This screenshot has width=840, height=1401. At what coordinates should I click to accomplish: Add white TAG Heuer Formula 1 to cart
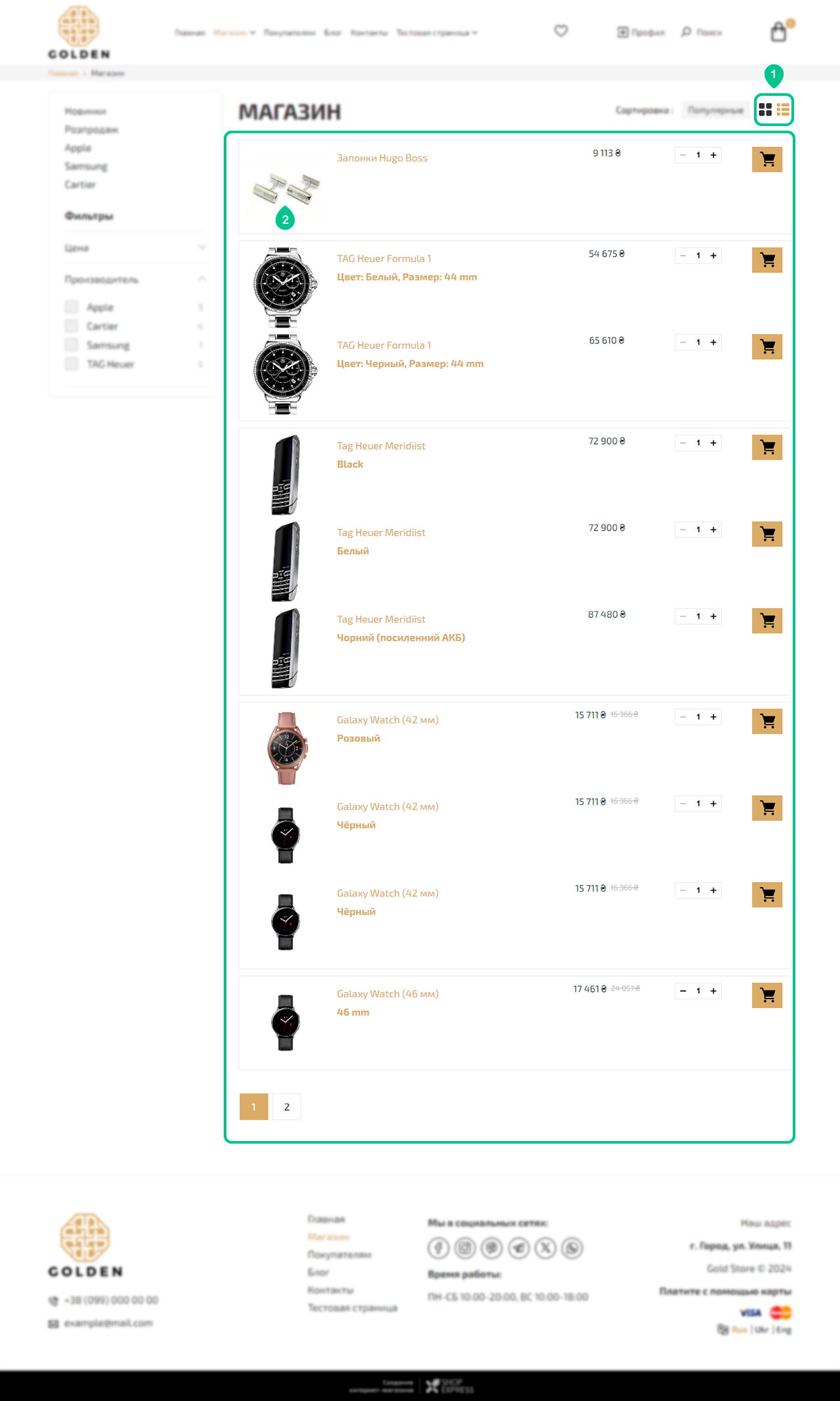point(767,260)
